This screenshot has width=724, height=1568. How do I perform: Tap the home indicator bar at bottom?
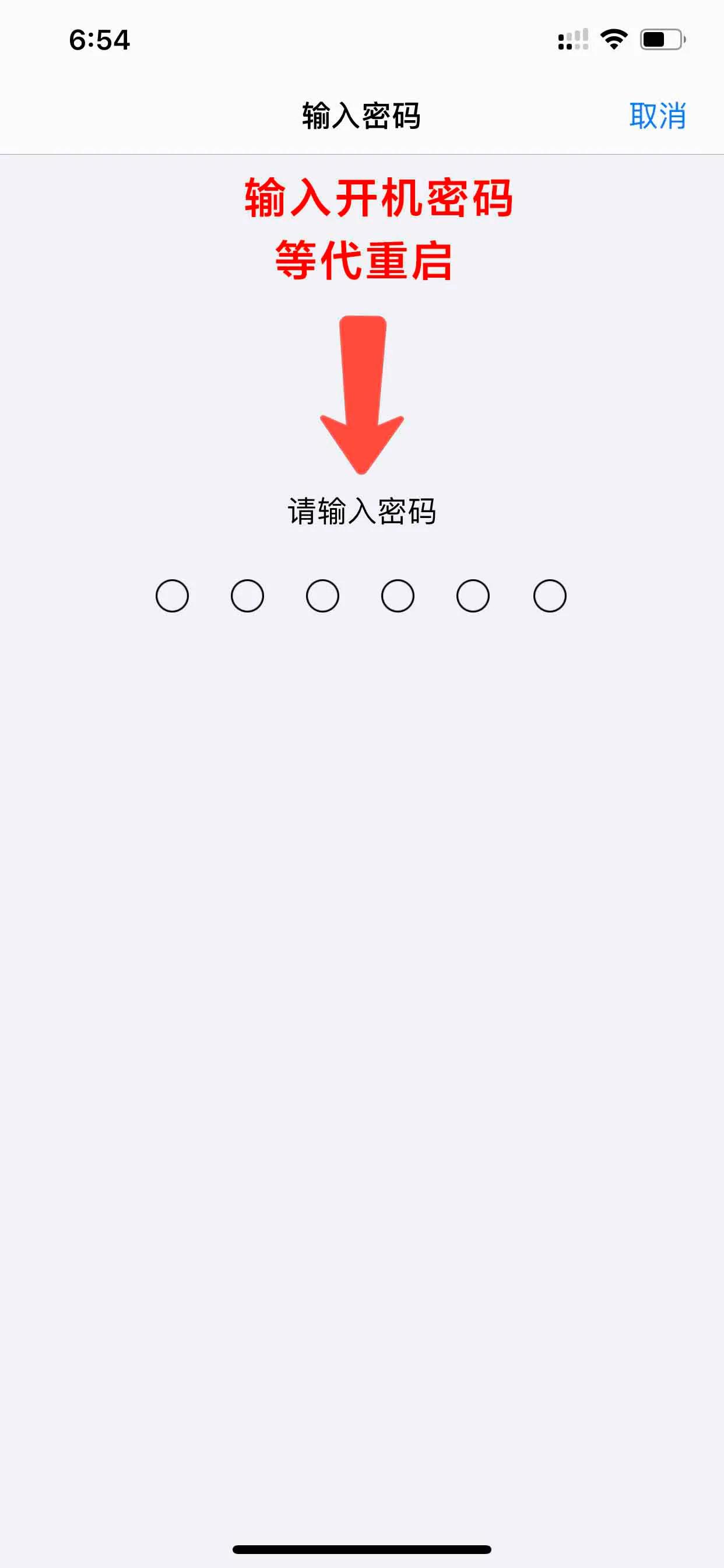pos(361,1549)
